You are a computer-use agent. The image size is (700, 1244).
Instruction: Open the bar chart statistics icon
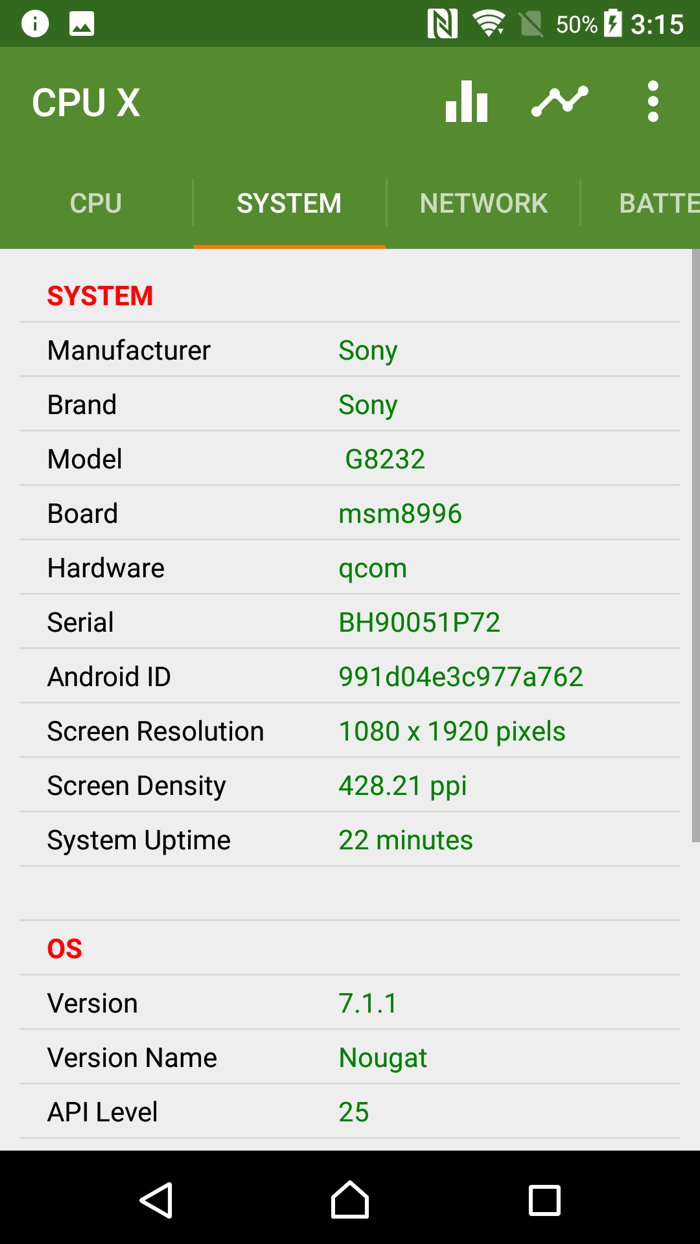[466, 102]
